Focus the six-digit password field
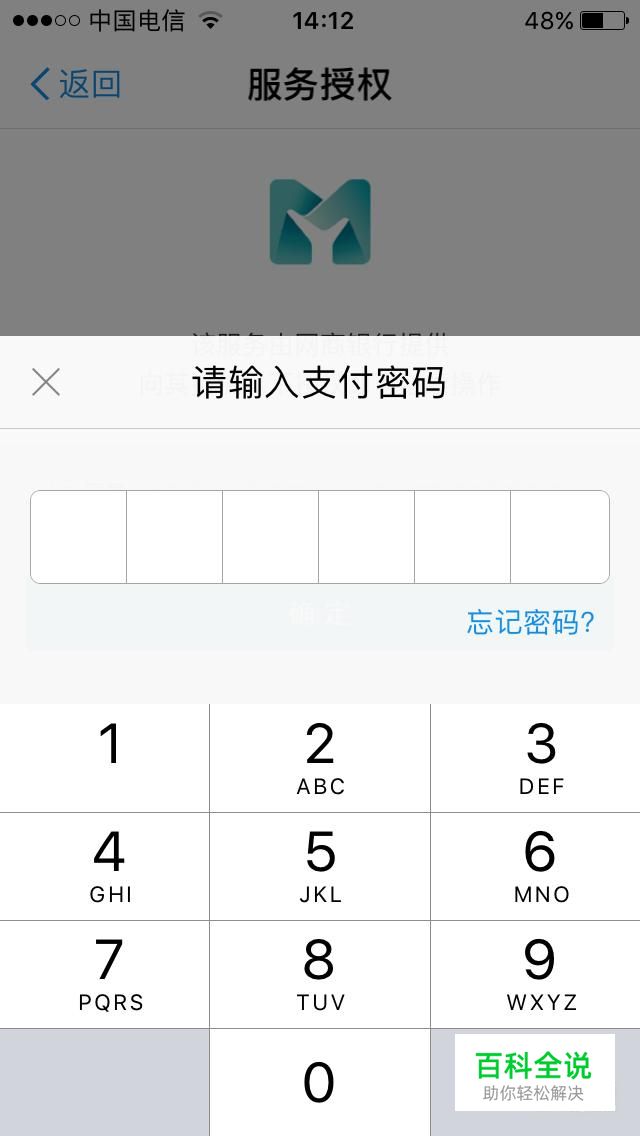640x1136 pixels. pos(320,537)
